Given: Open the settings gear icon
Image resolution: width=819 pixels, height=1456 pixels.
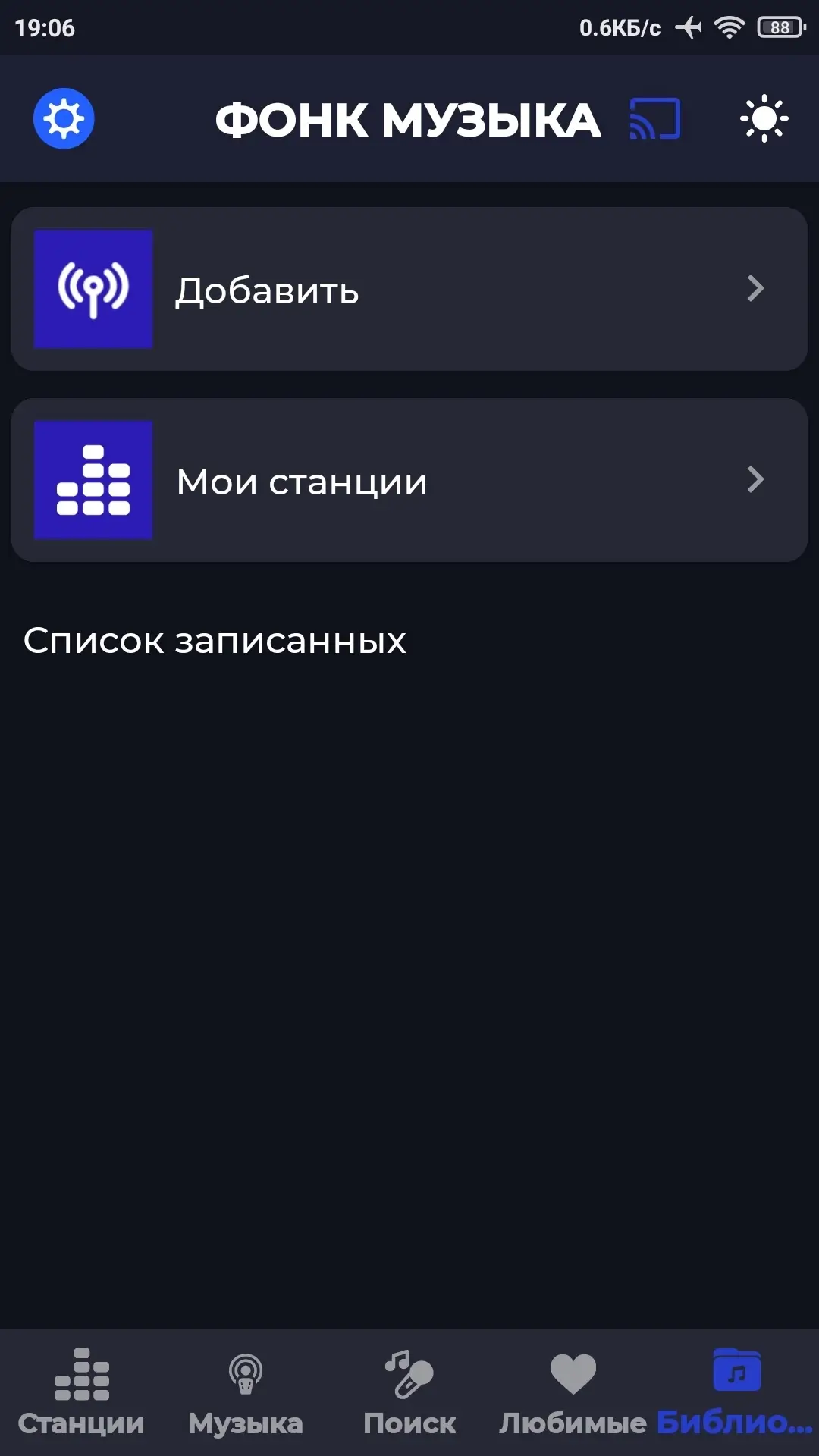Looking at the screenshot, I should coord(64,119).
